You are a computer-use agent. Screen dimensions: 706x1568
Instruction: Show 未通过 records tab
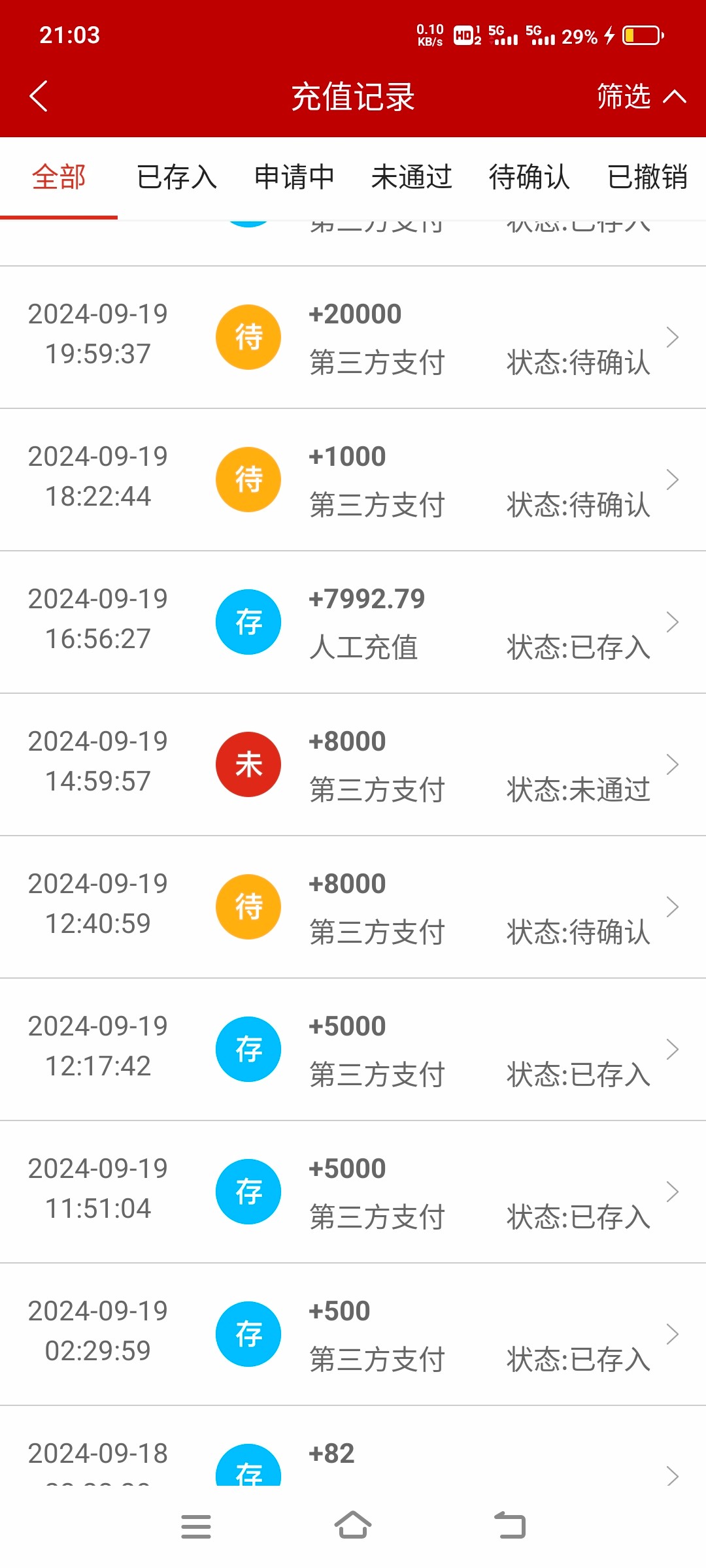coord(412,177)
